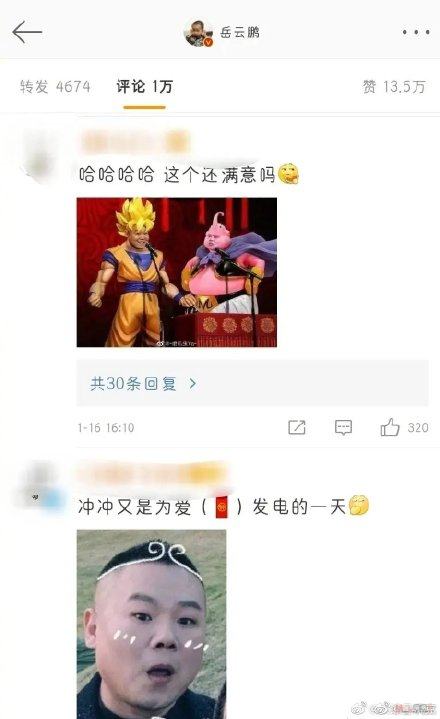The width and height of the screenshot is (440, 719).
Task: Switch to the 转发 4674 tab
Action: click(x=55, y=86)
